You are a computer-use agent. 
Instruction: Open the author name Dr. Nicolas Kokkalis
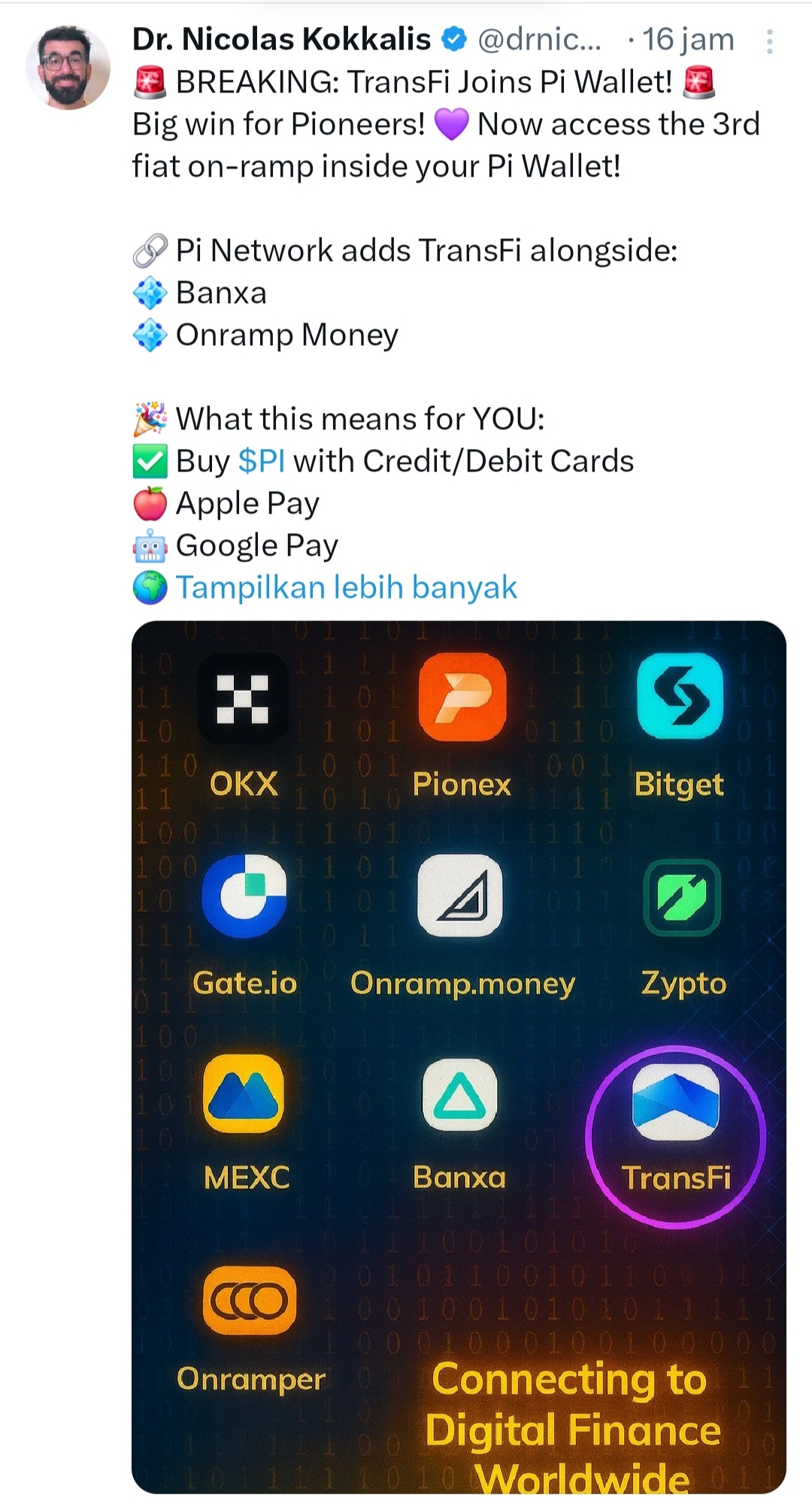point(281,39)
